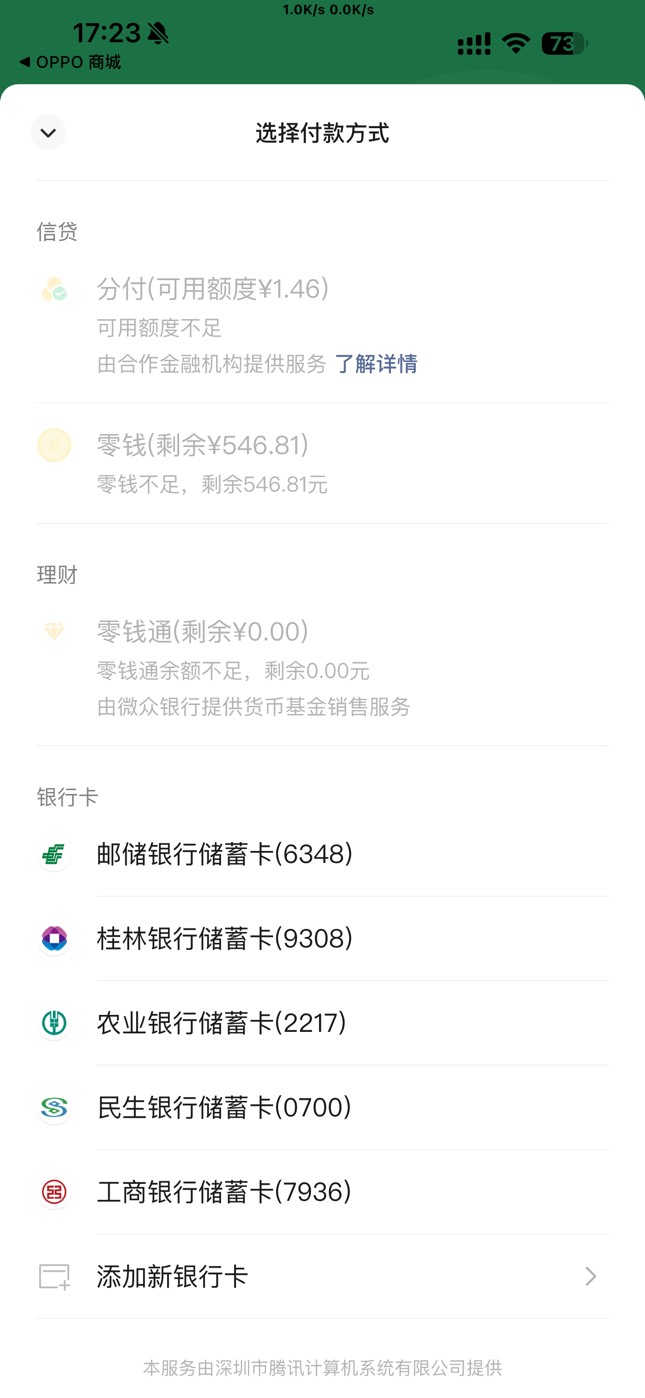The image size is (645, 1398).
Task: Collapse the payment method sheet
Action: (48, 133)
